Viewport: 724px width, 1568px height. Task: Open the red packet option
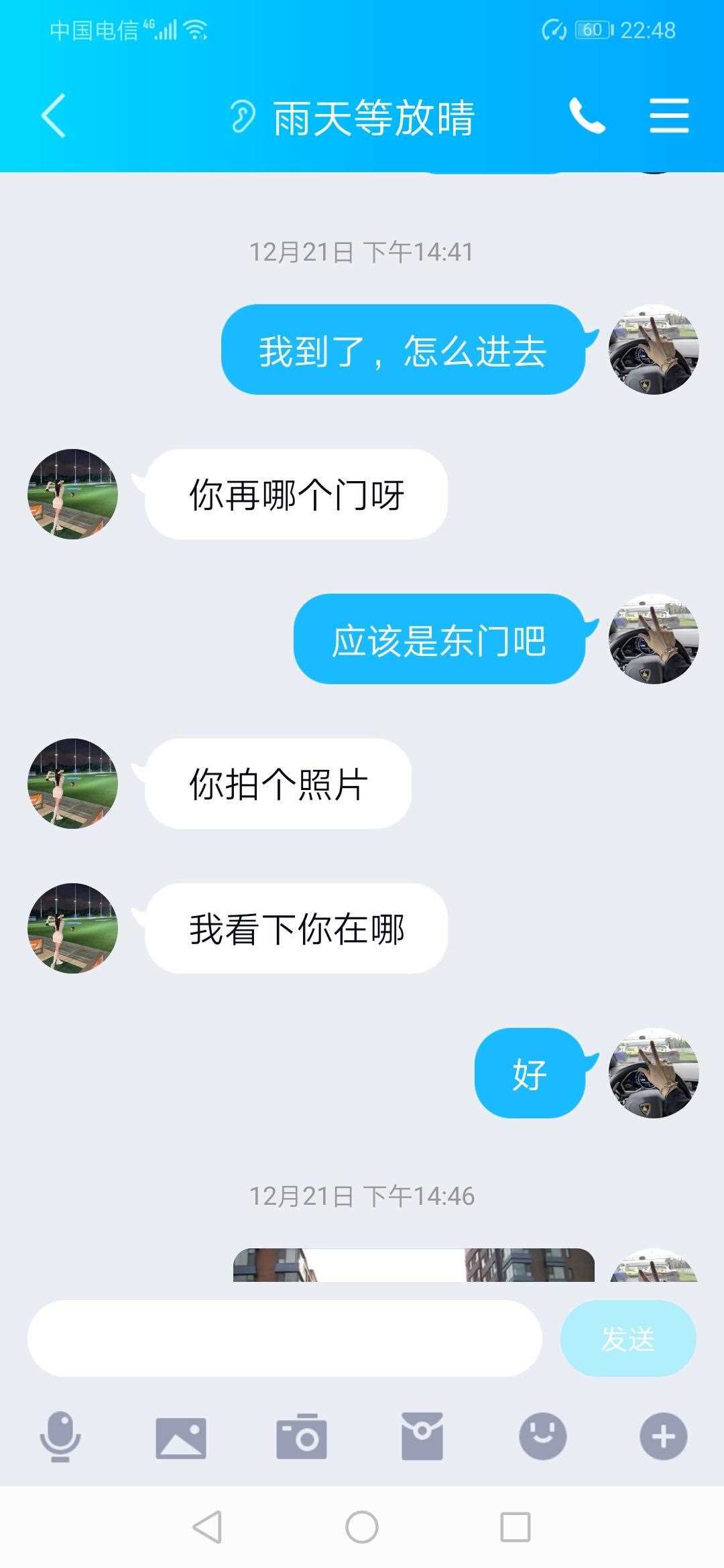422,1436
